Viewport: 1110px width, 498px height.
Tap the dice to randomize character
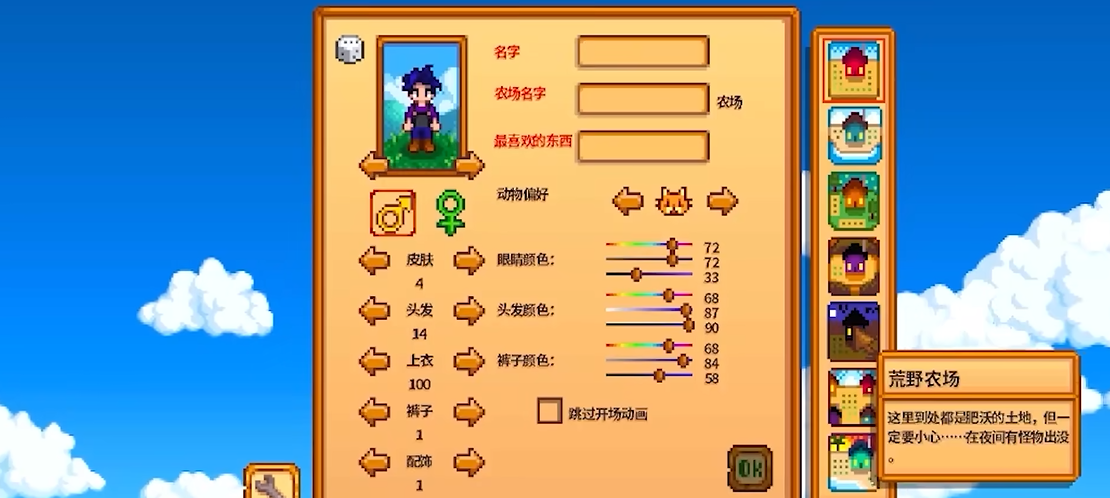pos(348,50)
